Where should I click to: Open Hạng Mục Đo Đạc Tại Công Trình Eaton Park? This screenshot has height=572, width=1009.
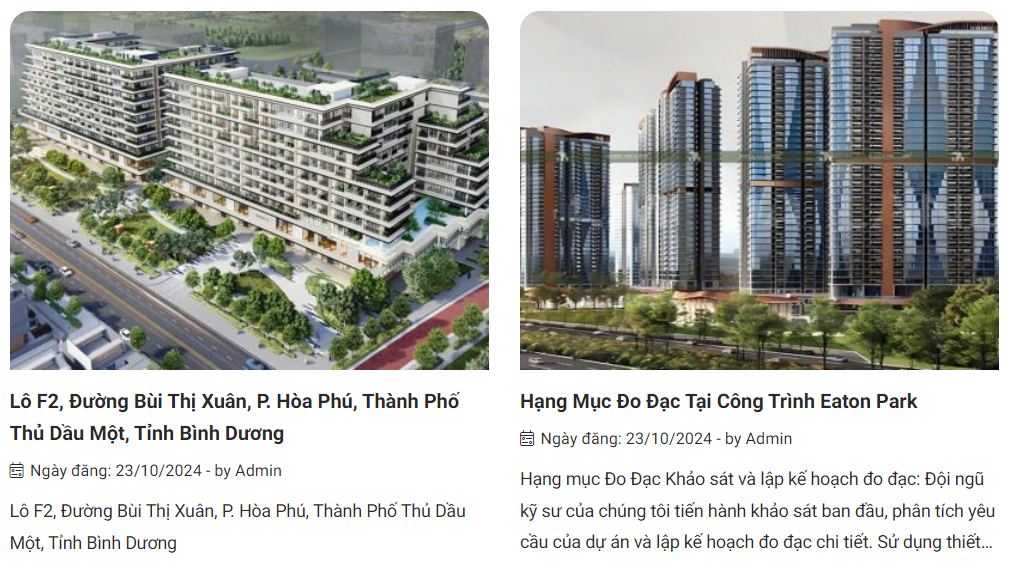(x=718, y=401)
